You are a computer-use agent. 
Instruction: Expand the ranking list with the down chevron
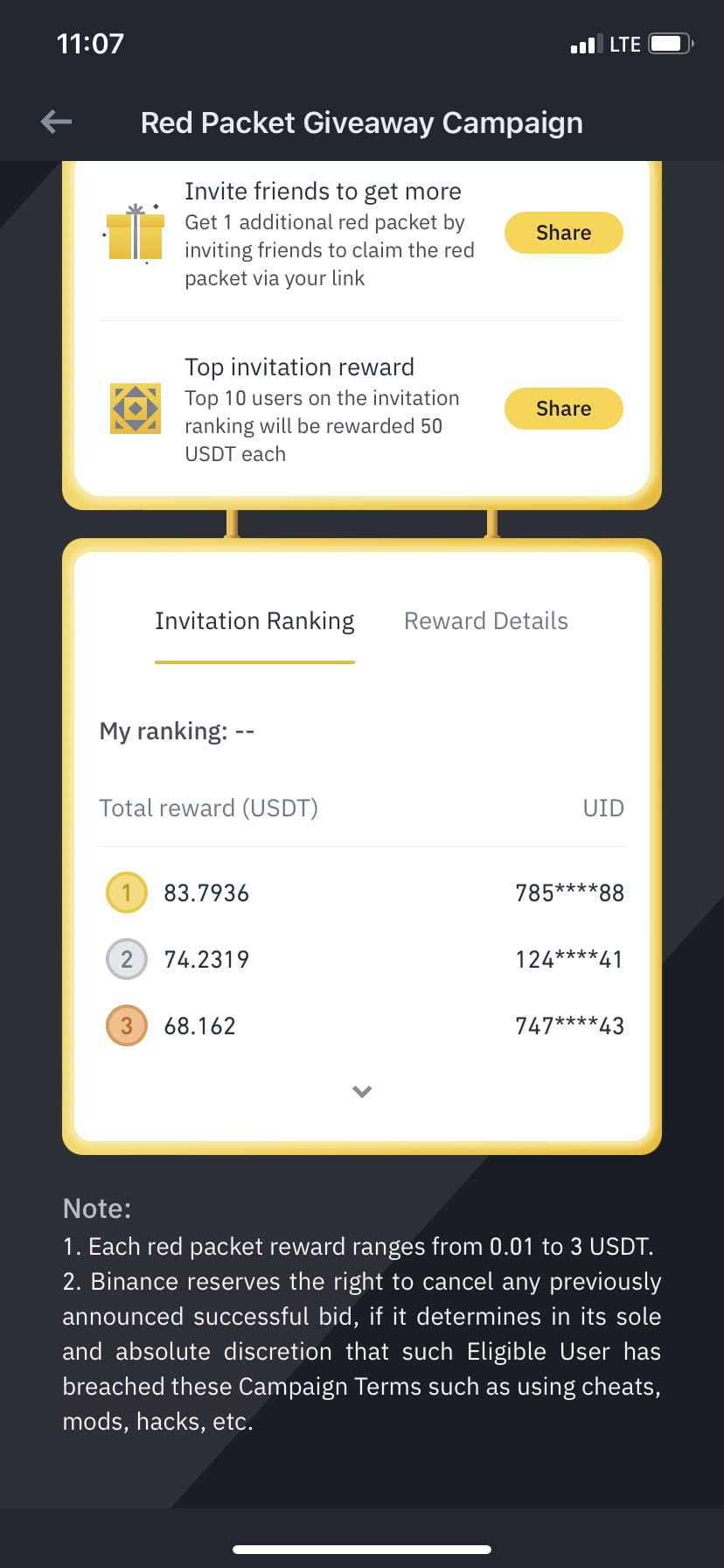point(361,1091)
